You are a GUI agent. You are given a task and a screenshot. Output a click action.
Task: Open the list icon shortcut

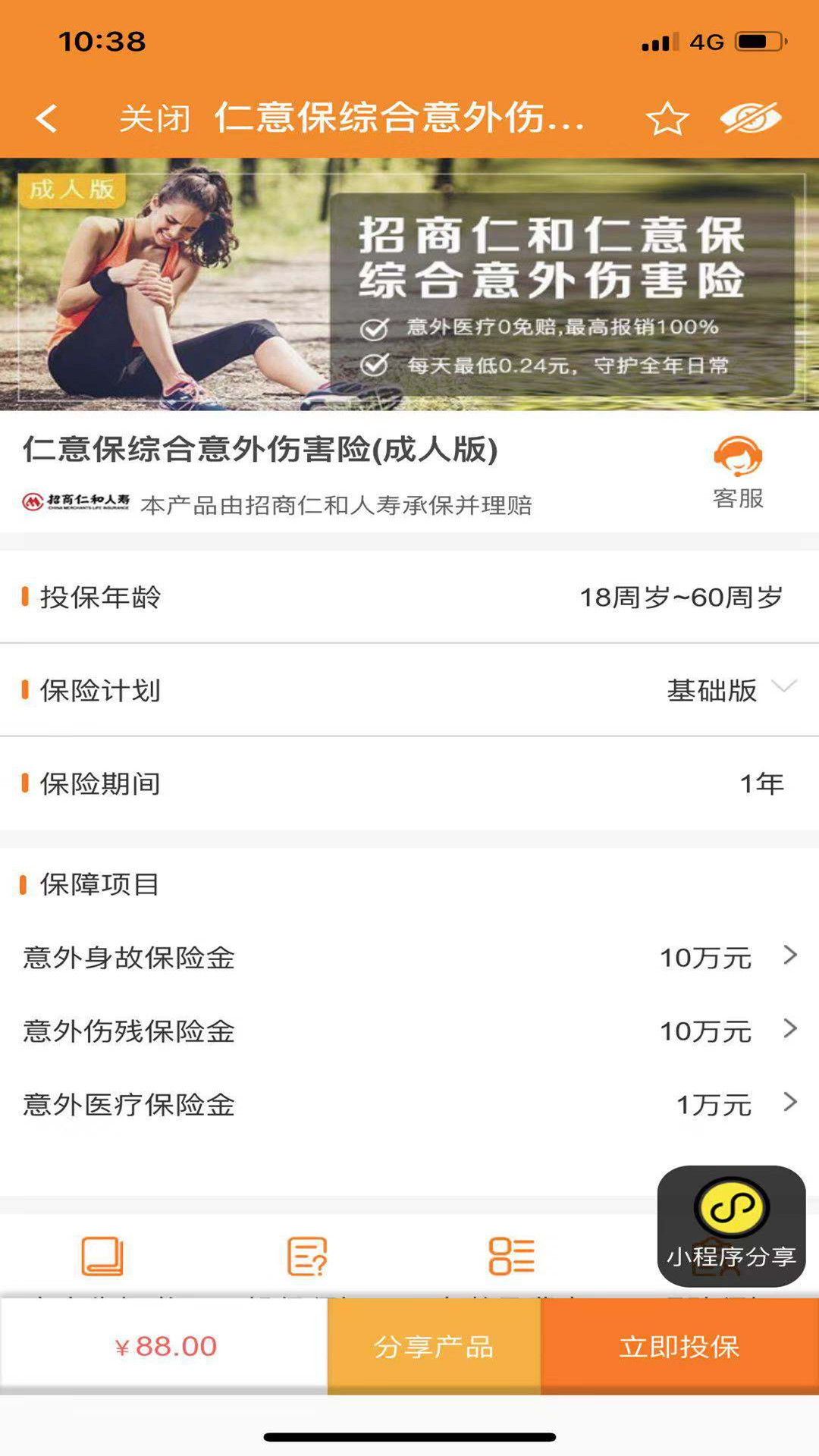512,1256
